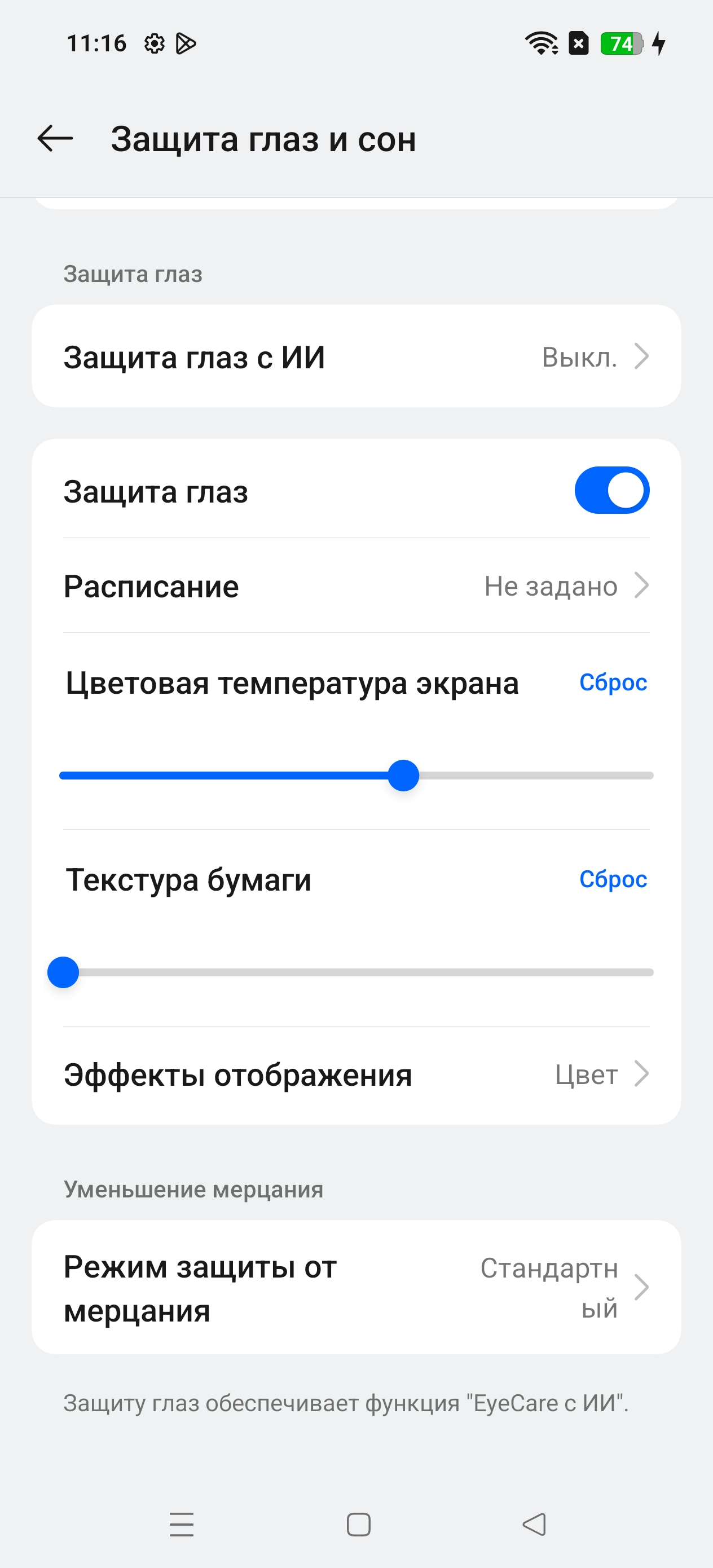
Task: Open the Расписание setting
Action: (356, 586)
